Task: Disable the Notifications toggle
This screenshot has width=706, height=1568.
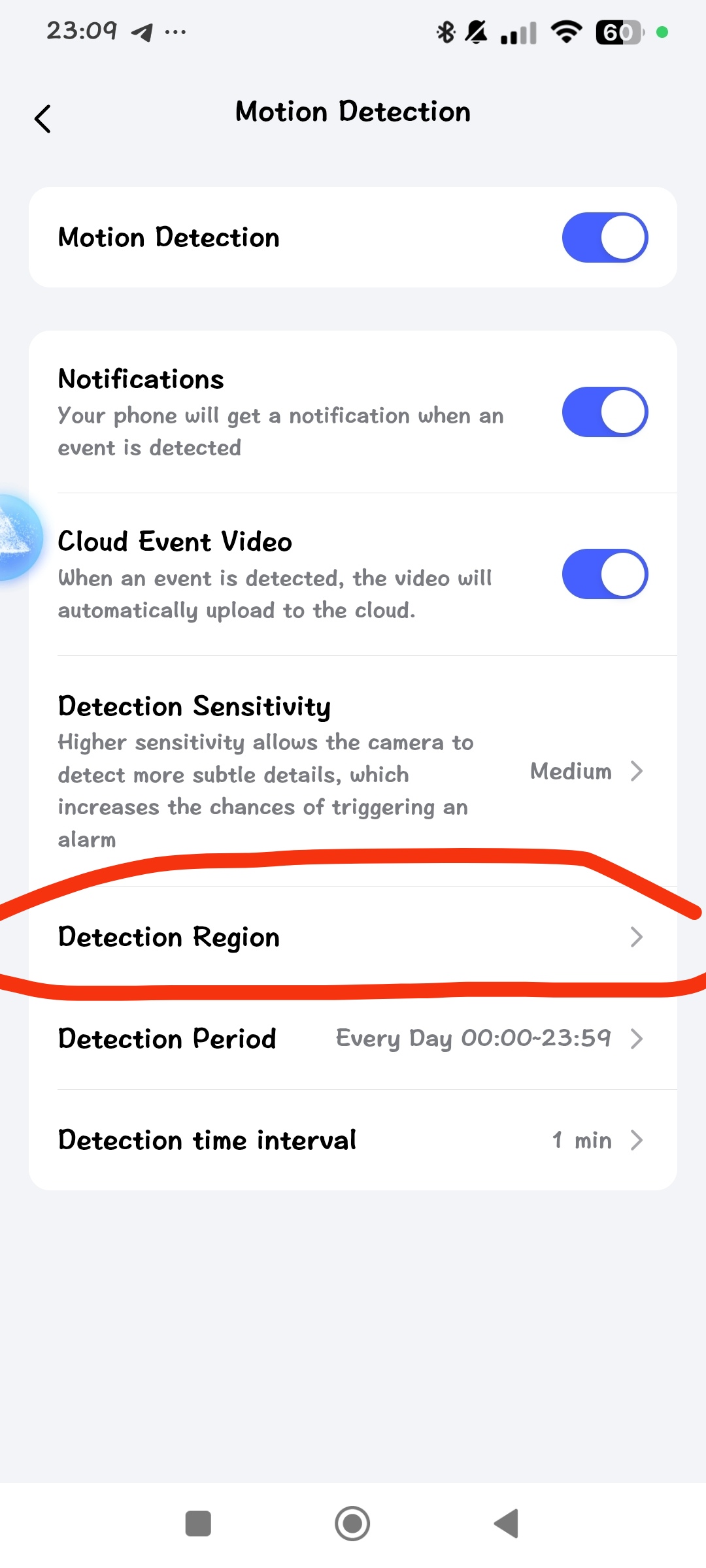Action: point(605,412)
